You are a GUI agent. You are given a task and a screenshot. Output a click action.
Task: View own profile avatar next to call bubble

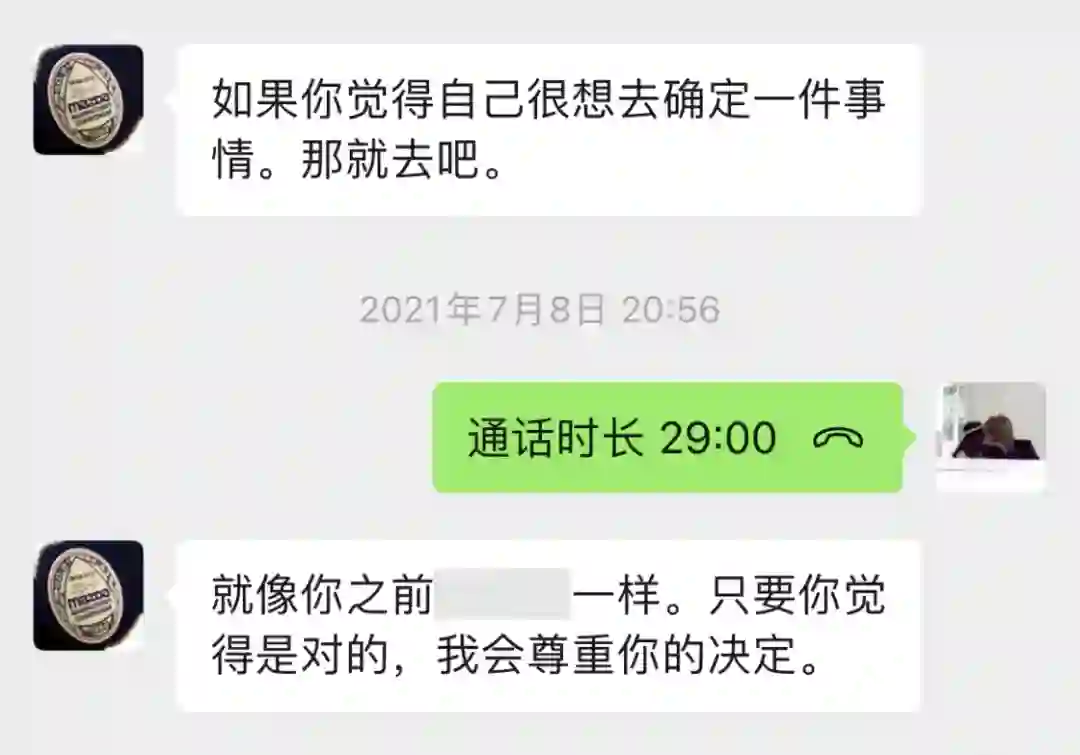point(990,436)
